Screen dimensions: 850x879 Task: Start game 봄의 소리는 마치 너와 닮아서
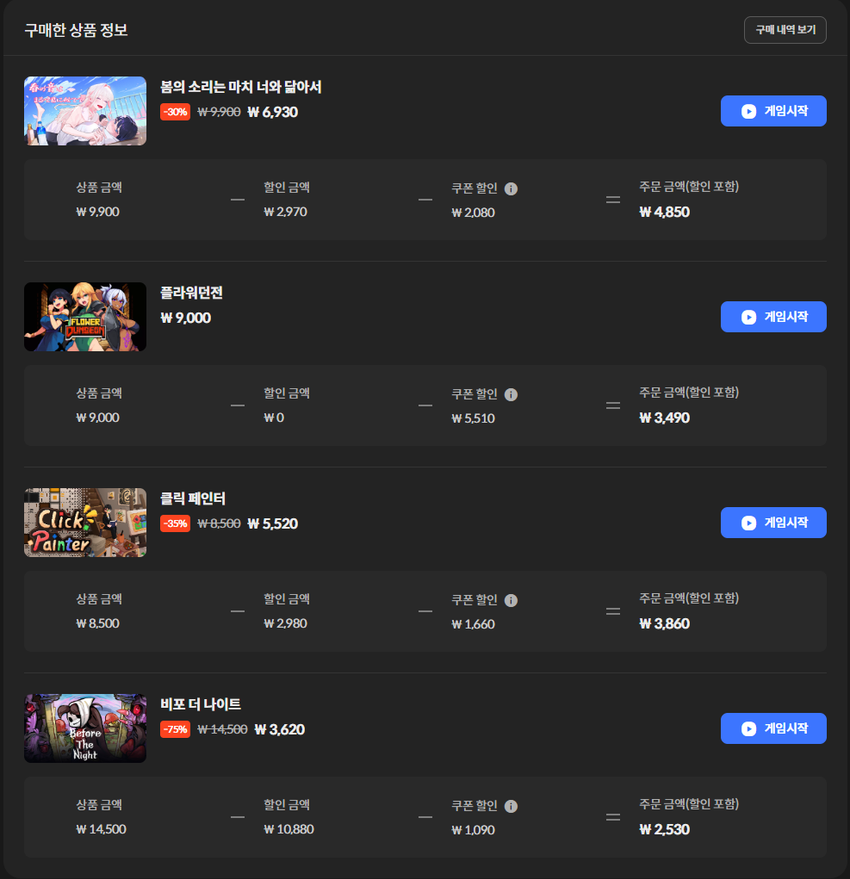[773, 111]
